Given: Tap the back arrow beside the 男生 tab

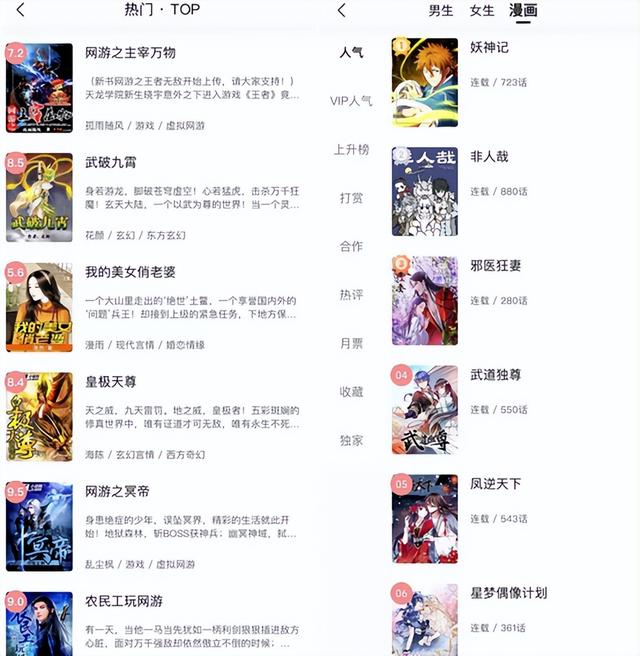Looking at the screenshot, I should 342,11.
